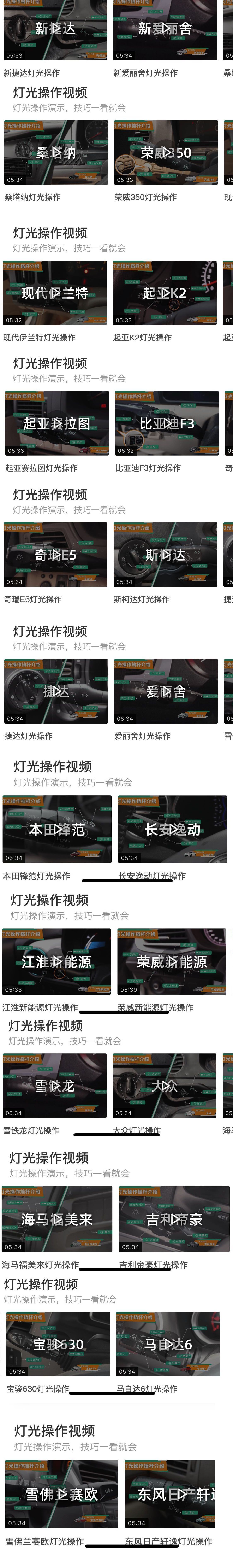This screenshot has width=233, height=1568.
Task: Open the 现代伊兰特灯光操作 video
Action: [x=55, y=293]
